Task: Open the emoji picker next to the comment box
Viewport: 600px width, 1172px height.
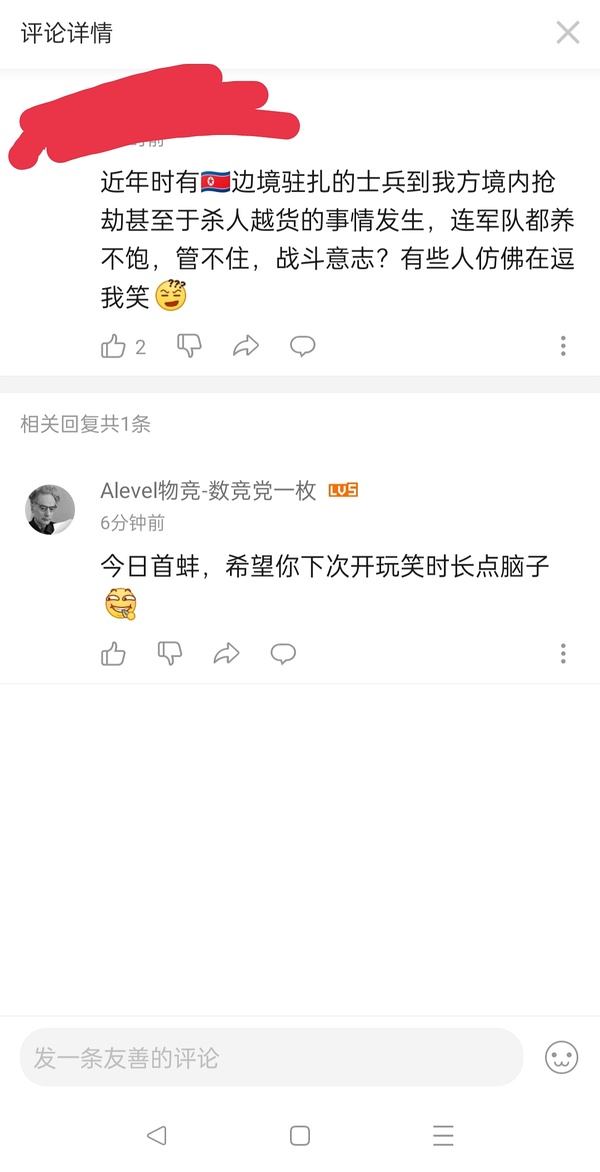Action: click(562, 1057)
